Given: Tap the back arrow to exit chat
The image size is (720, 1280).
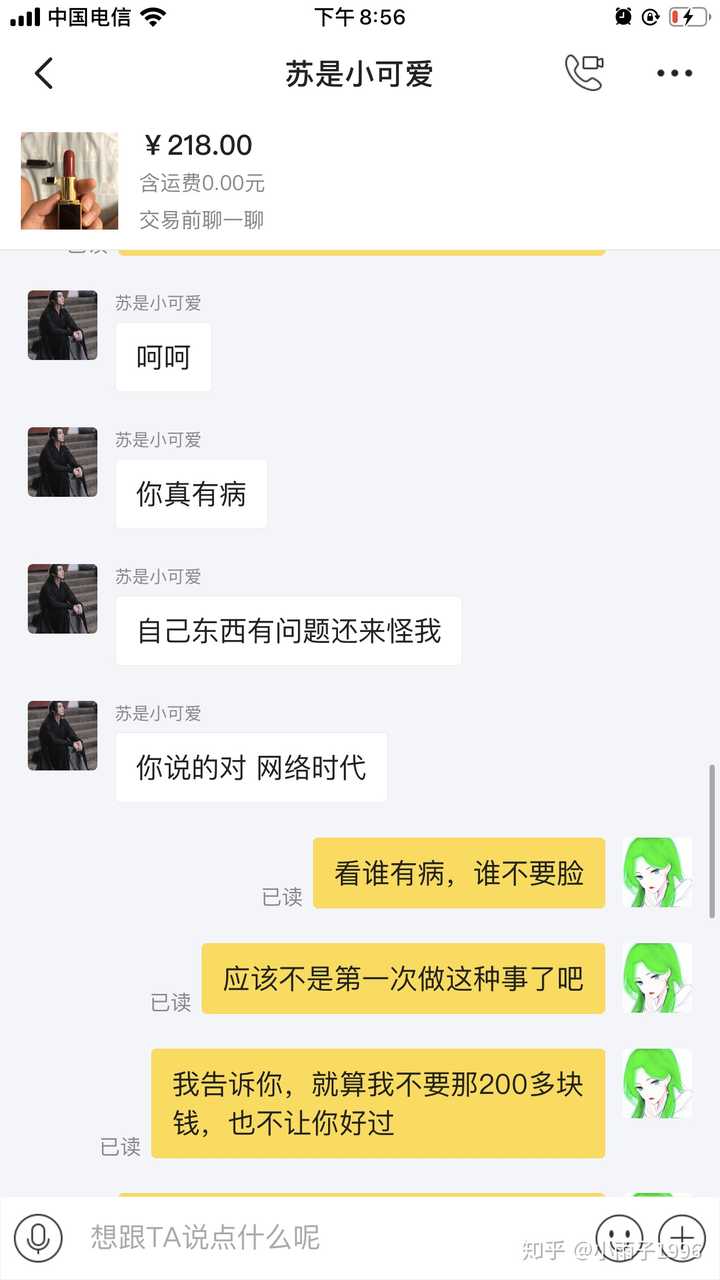Looking at the screenshot, I should click(x=42, y=73).
